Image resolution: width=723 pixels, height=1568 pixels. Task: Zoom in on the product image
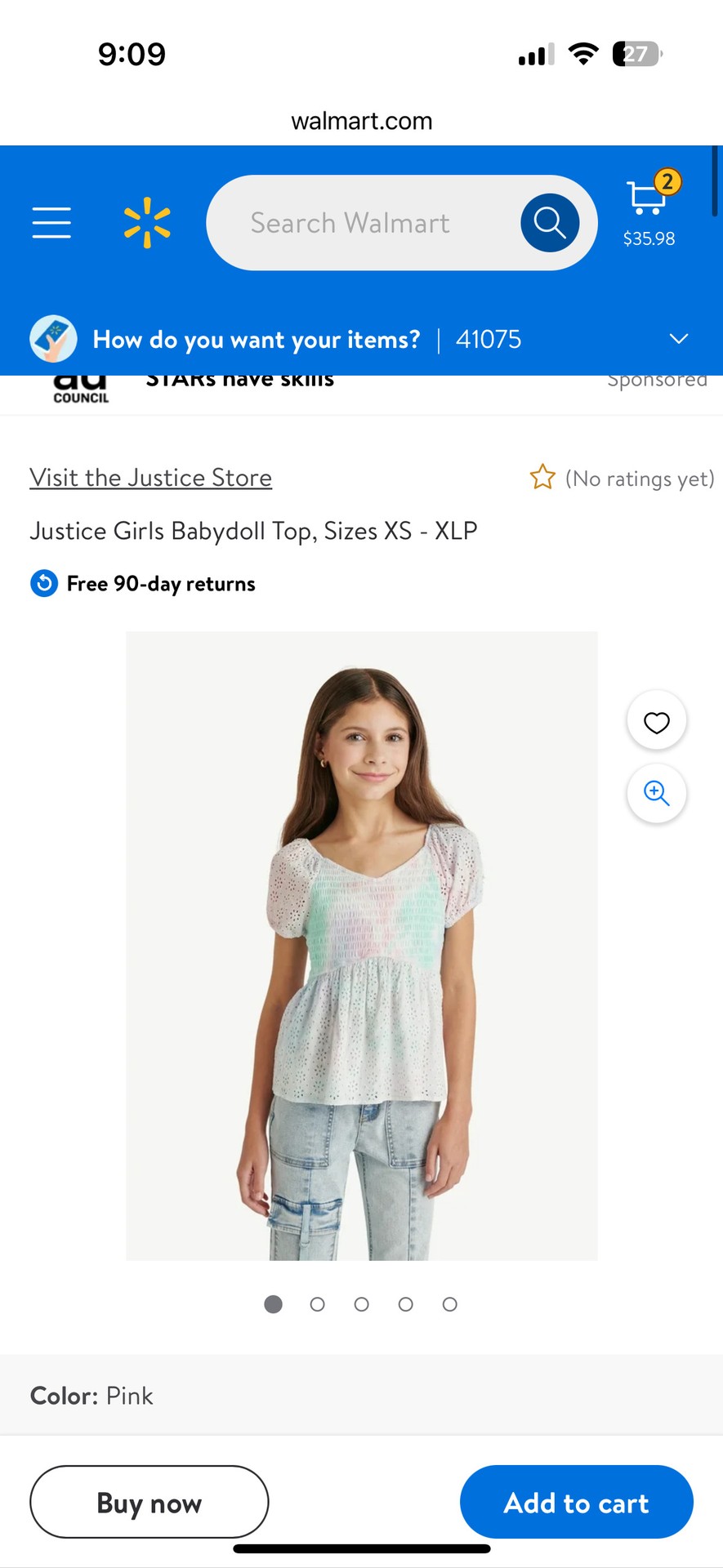click(656, 793)
